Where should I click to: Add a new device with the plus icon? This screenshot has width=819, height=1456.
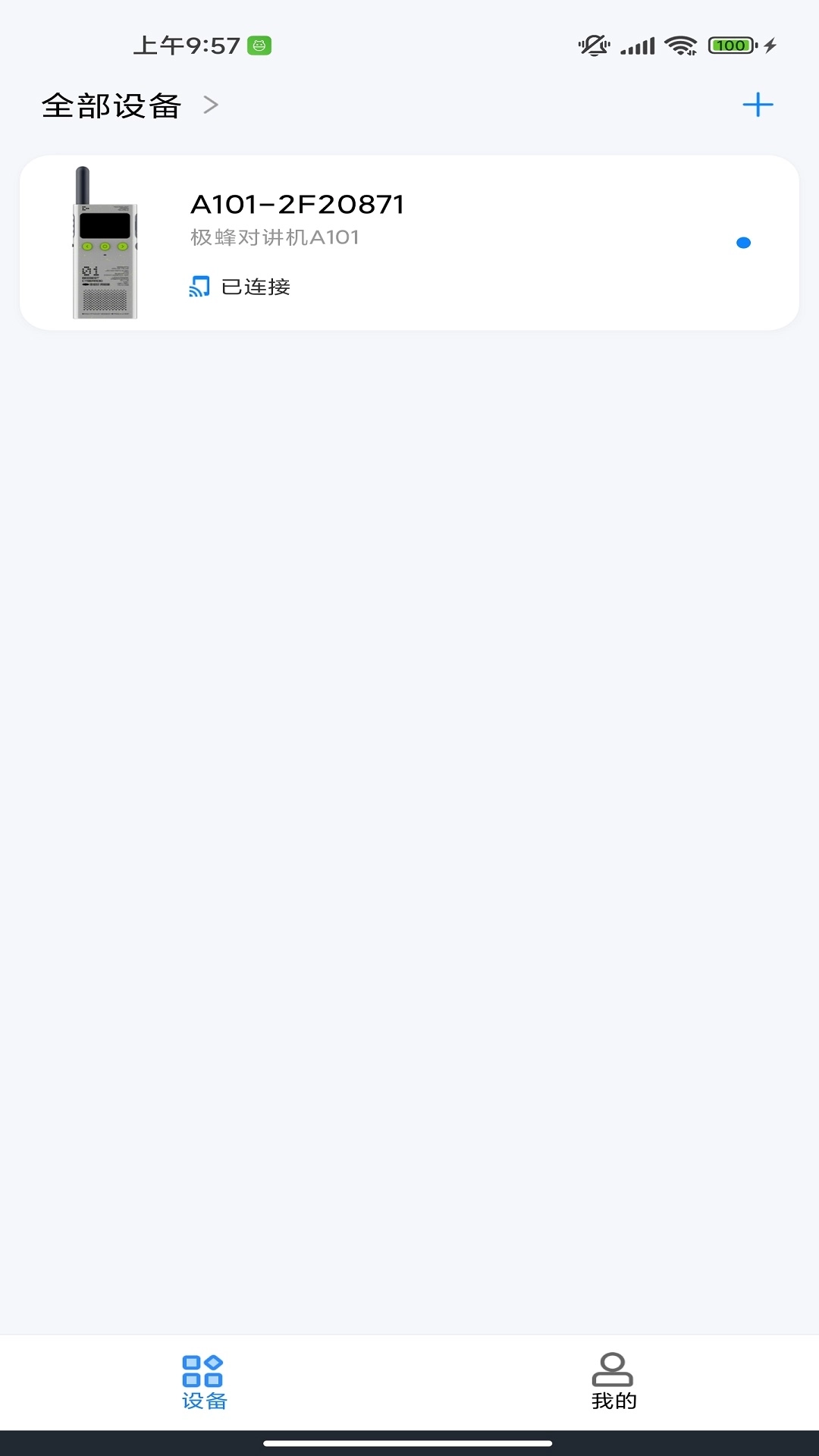point(758,105)
